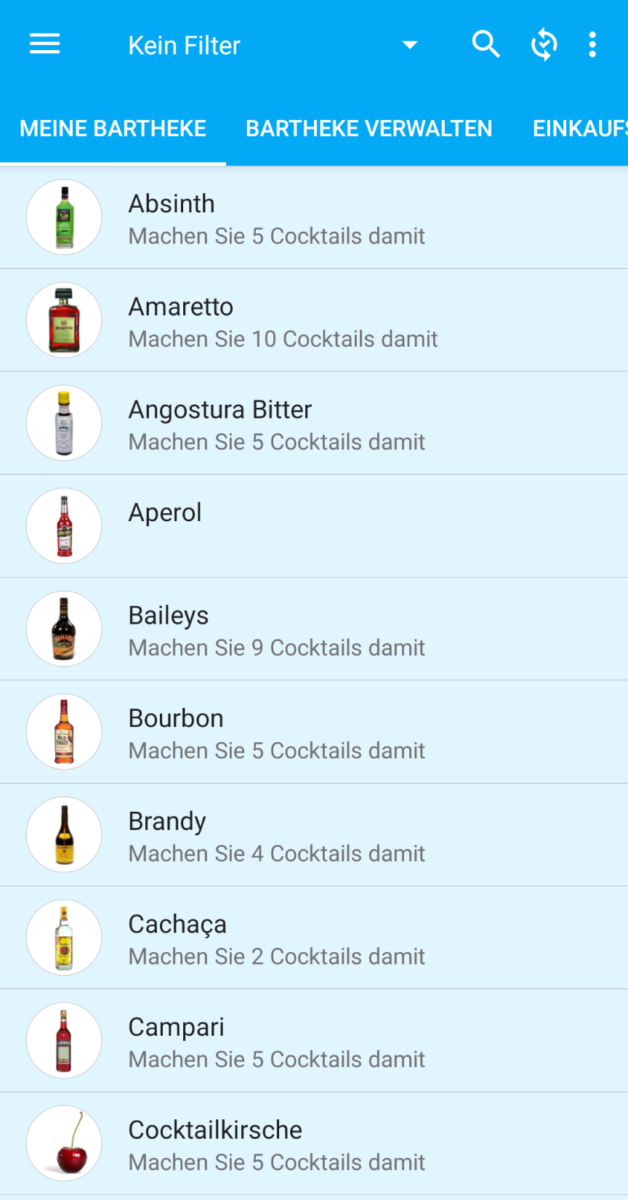
Task: Open the hamburger drawer menu
Action: (45, 45)
